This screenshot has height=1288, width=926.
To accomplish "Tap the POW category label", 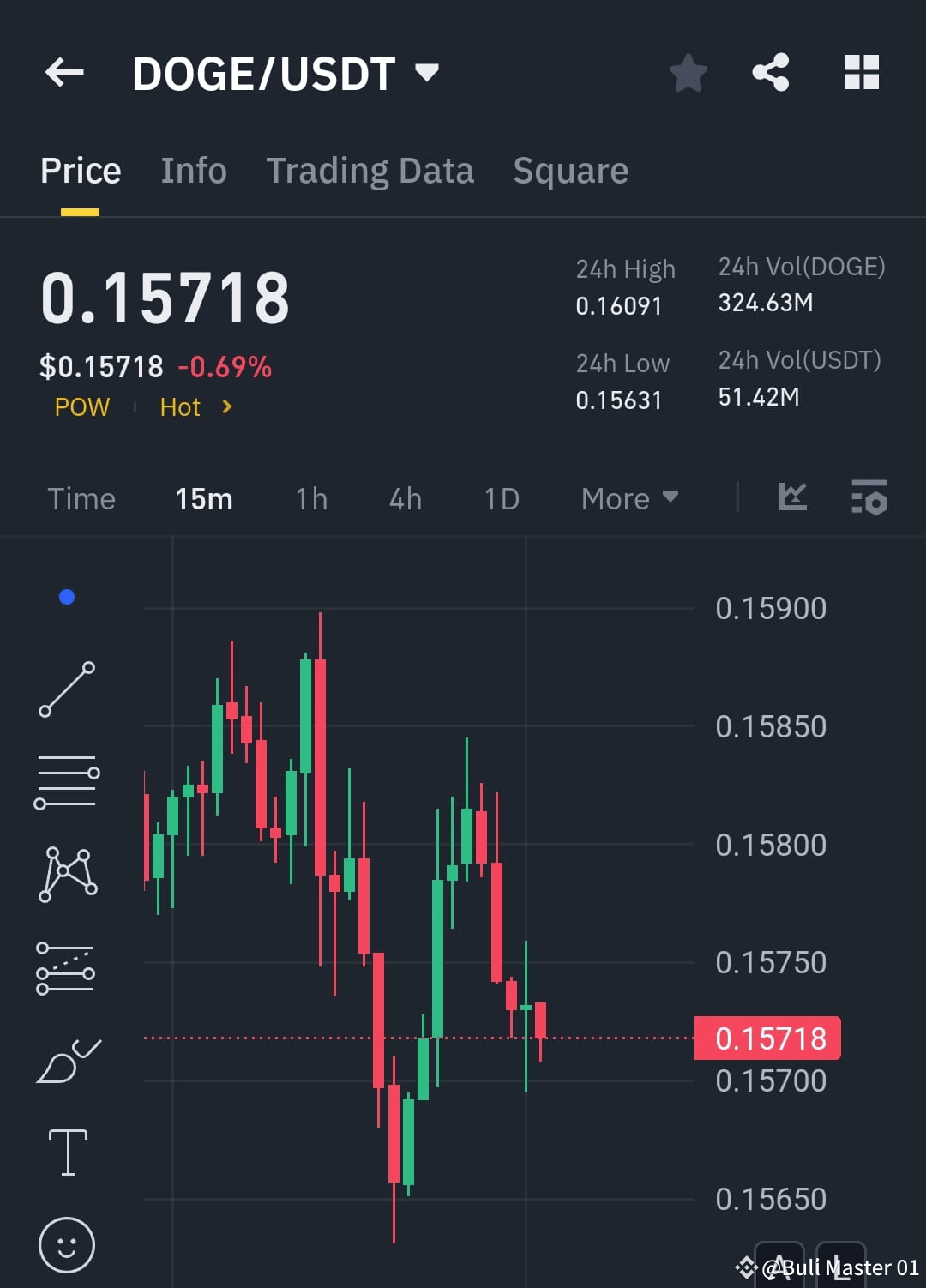I will pyautogui.click(x=81, y=407).
